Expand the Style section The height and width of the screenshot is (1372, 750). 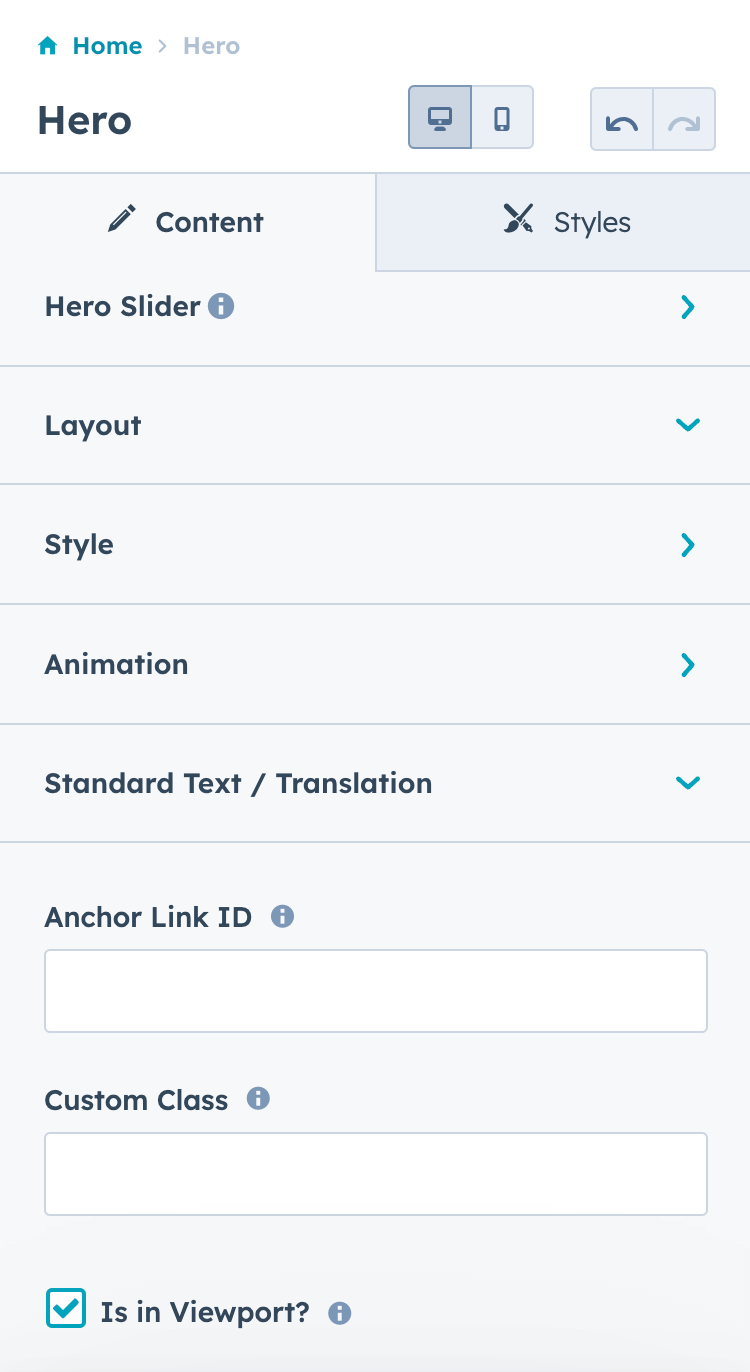coord(687,545)
